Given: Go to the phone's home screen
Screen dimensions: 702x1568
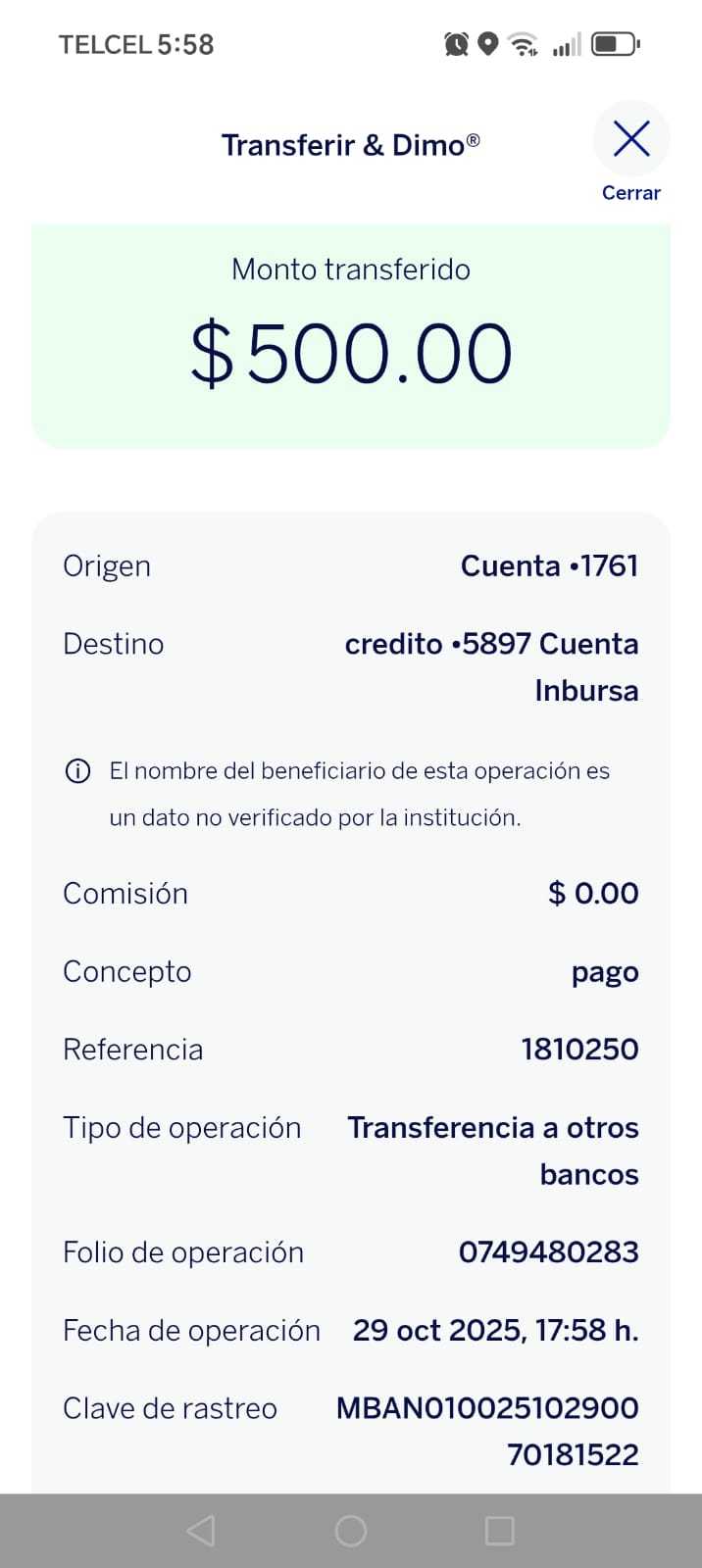Looking at the screenshot, I should (x=351, y=1531).
